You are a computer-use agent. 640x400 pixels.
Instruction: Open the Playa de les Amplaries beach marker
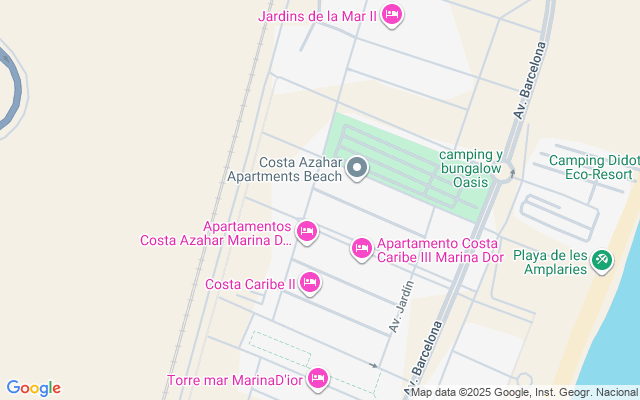(x=601, y=262)
